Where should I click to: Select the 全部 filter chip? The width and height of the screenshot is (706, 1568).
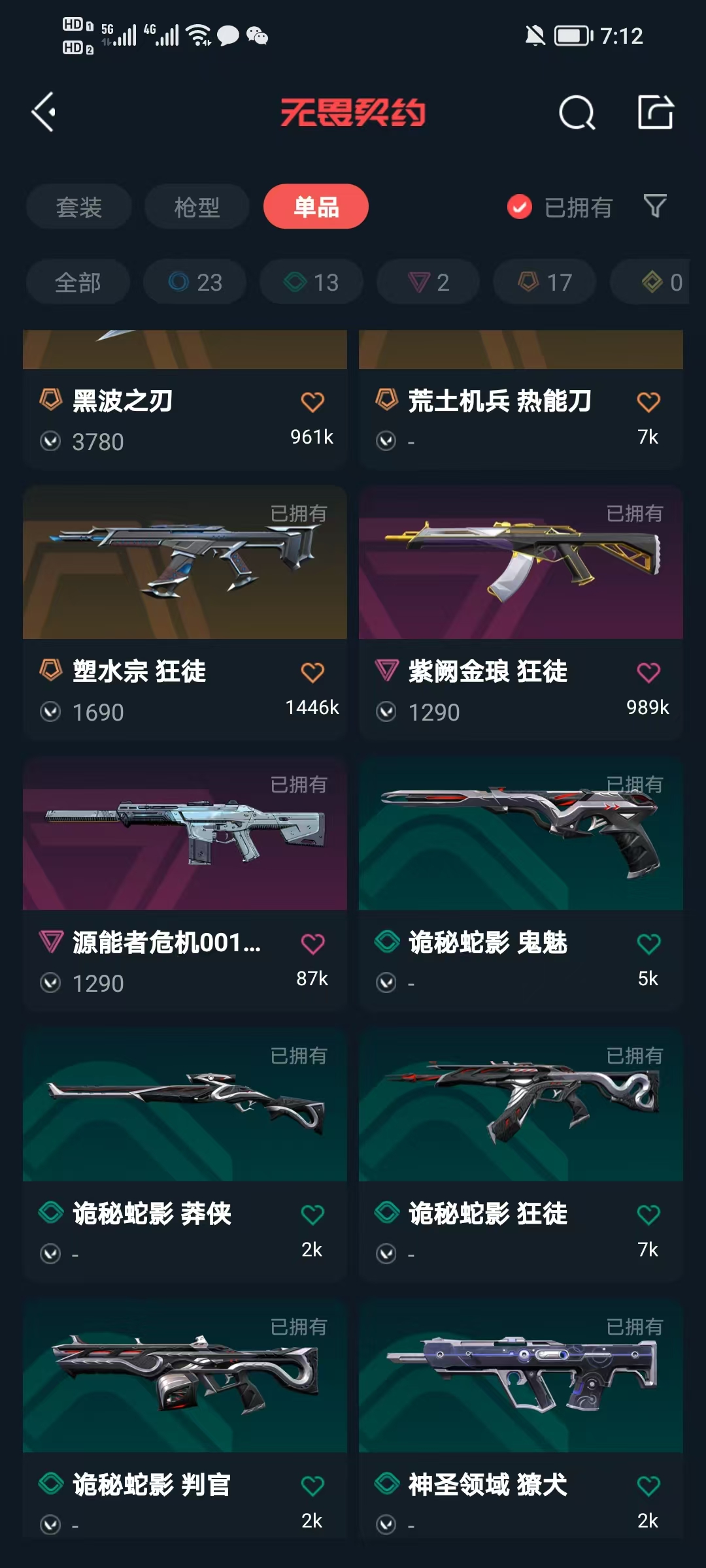click(78, 282)
